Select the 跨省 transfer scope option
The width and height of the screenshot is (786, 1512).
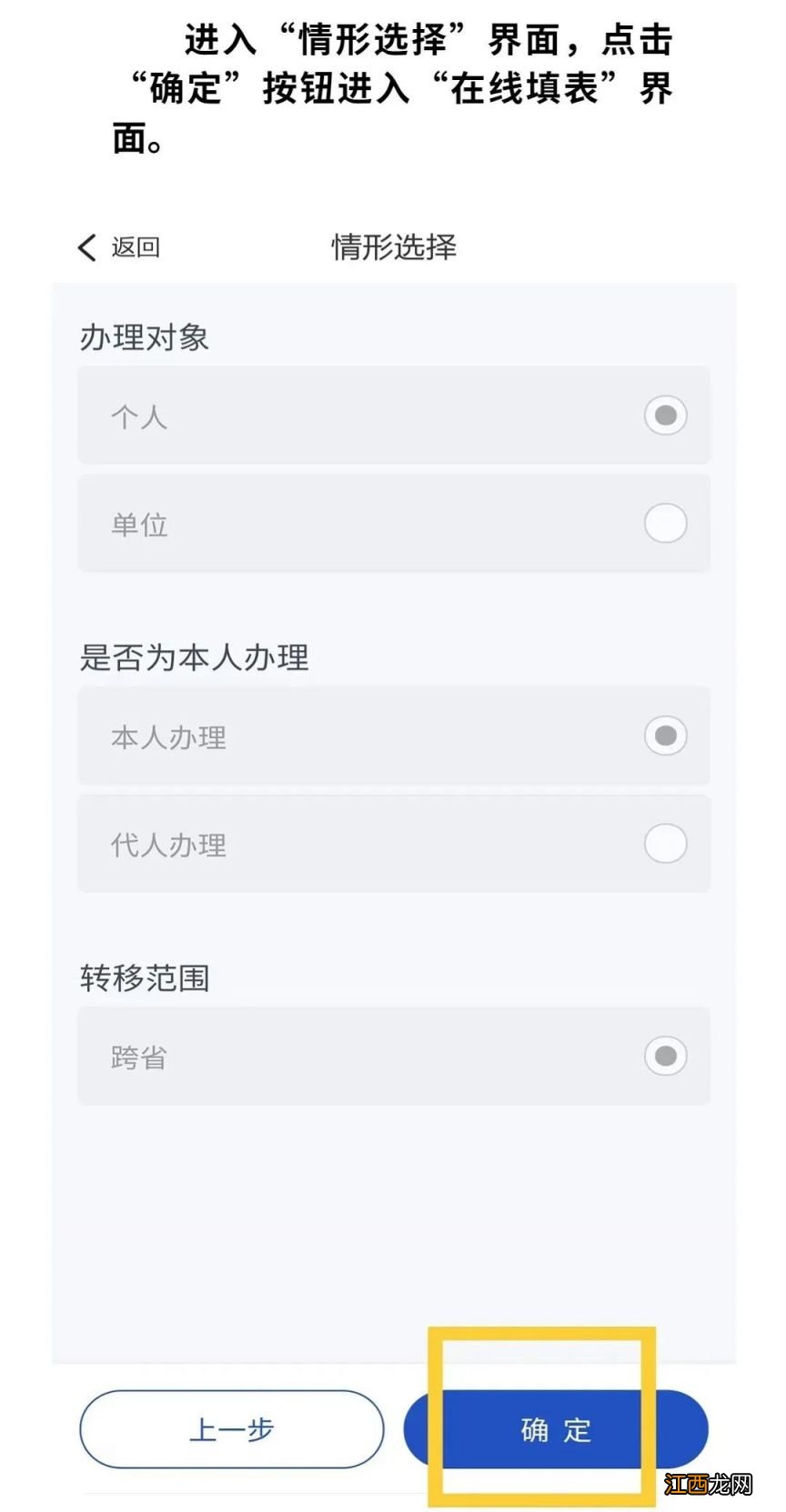click(665, 1056)
